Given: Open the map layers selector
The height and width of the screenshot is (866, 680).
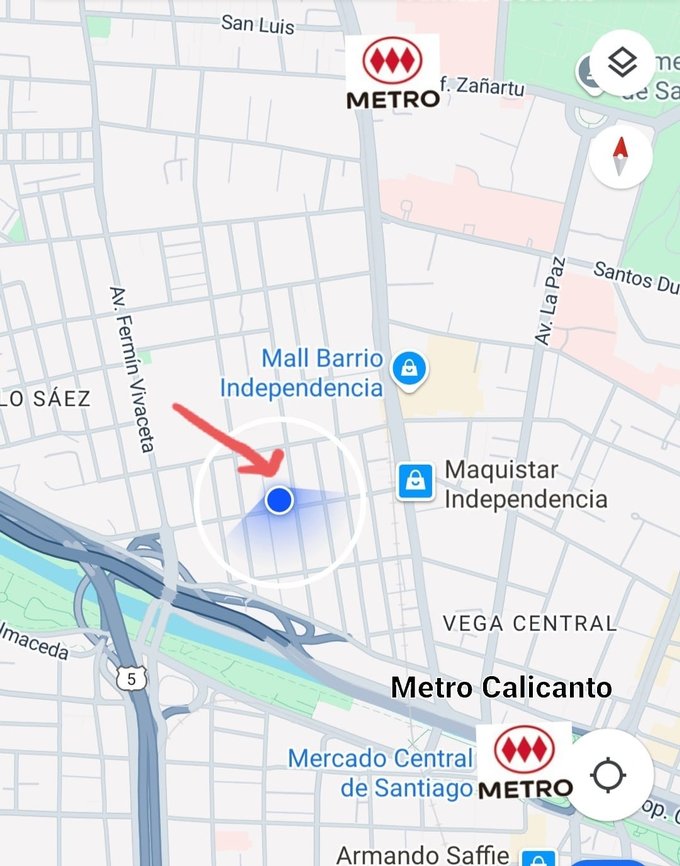Looking at the screenshot, I should click(621, 63).
